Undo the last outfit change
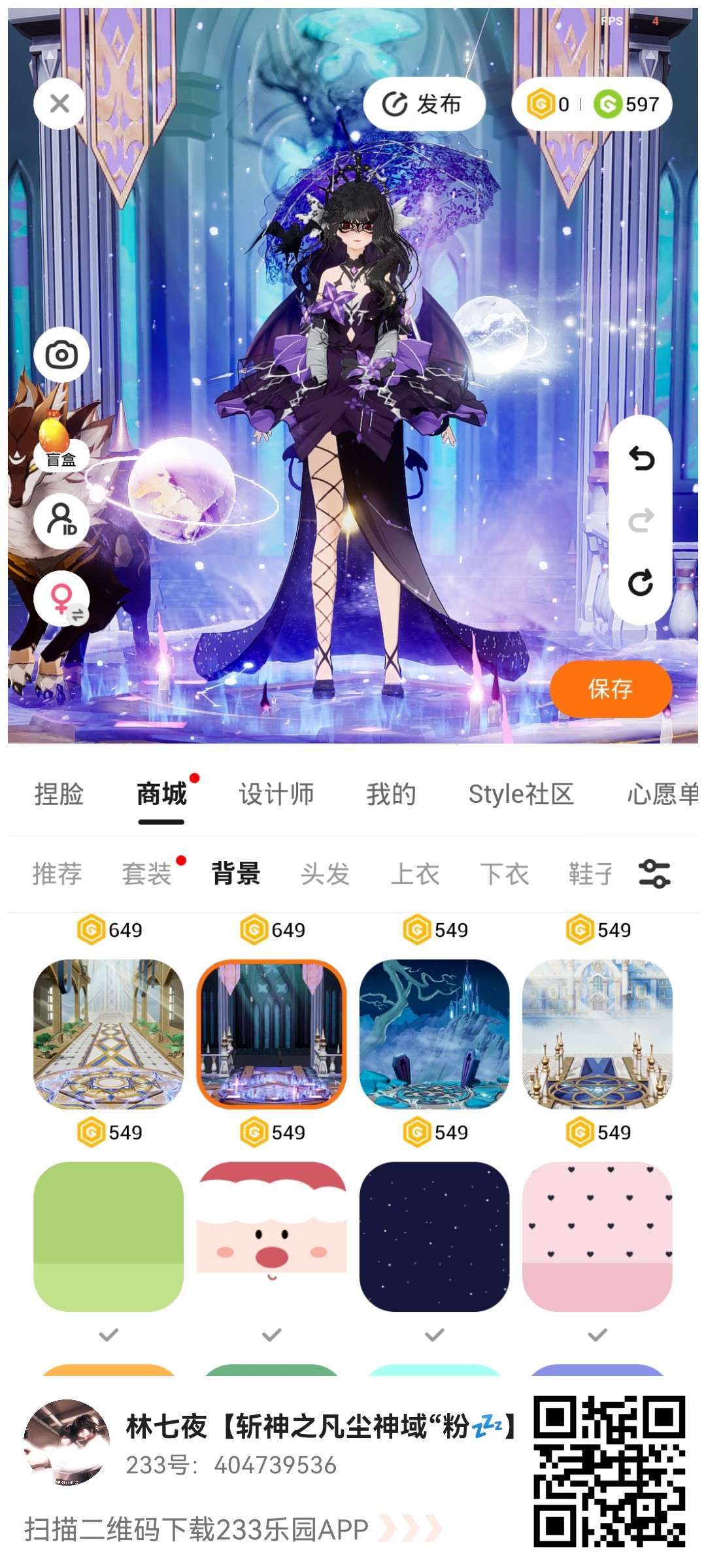Image resolution: width=706 pixels, height=1568 pixels. pos(641,459)
